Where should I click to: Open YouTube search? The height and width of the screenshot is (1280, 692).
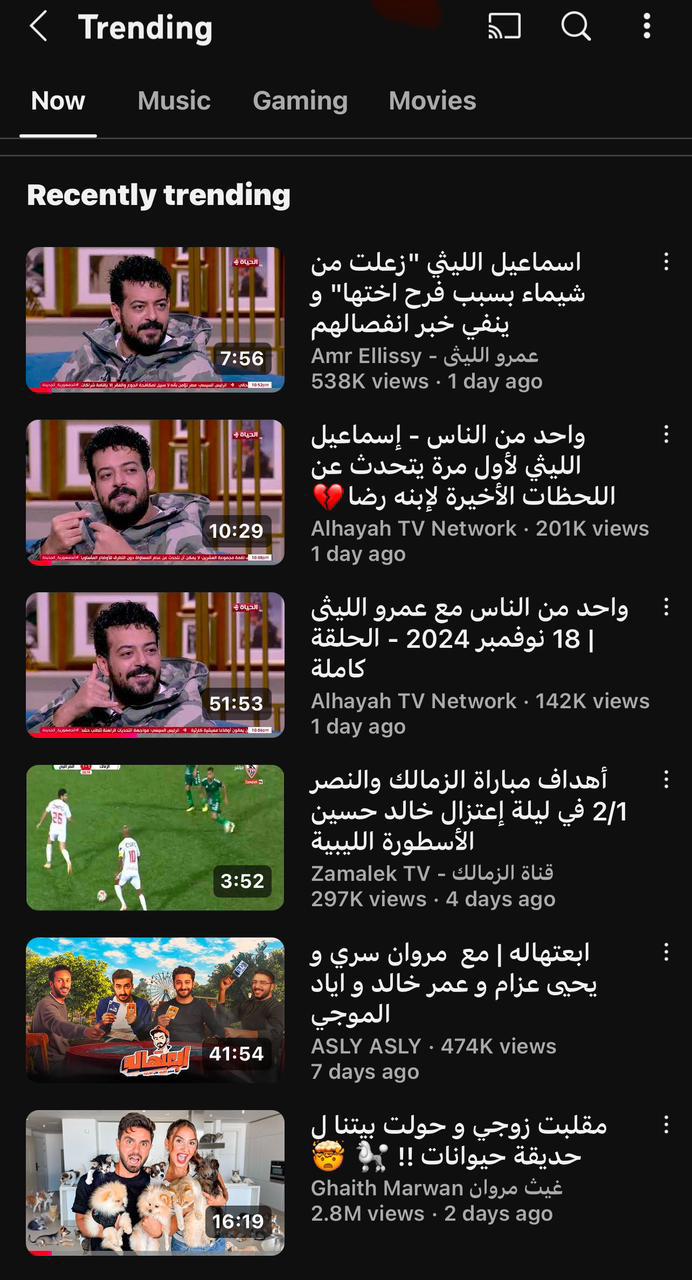(576, 27)
